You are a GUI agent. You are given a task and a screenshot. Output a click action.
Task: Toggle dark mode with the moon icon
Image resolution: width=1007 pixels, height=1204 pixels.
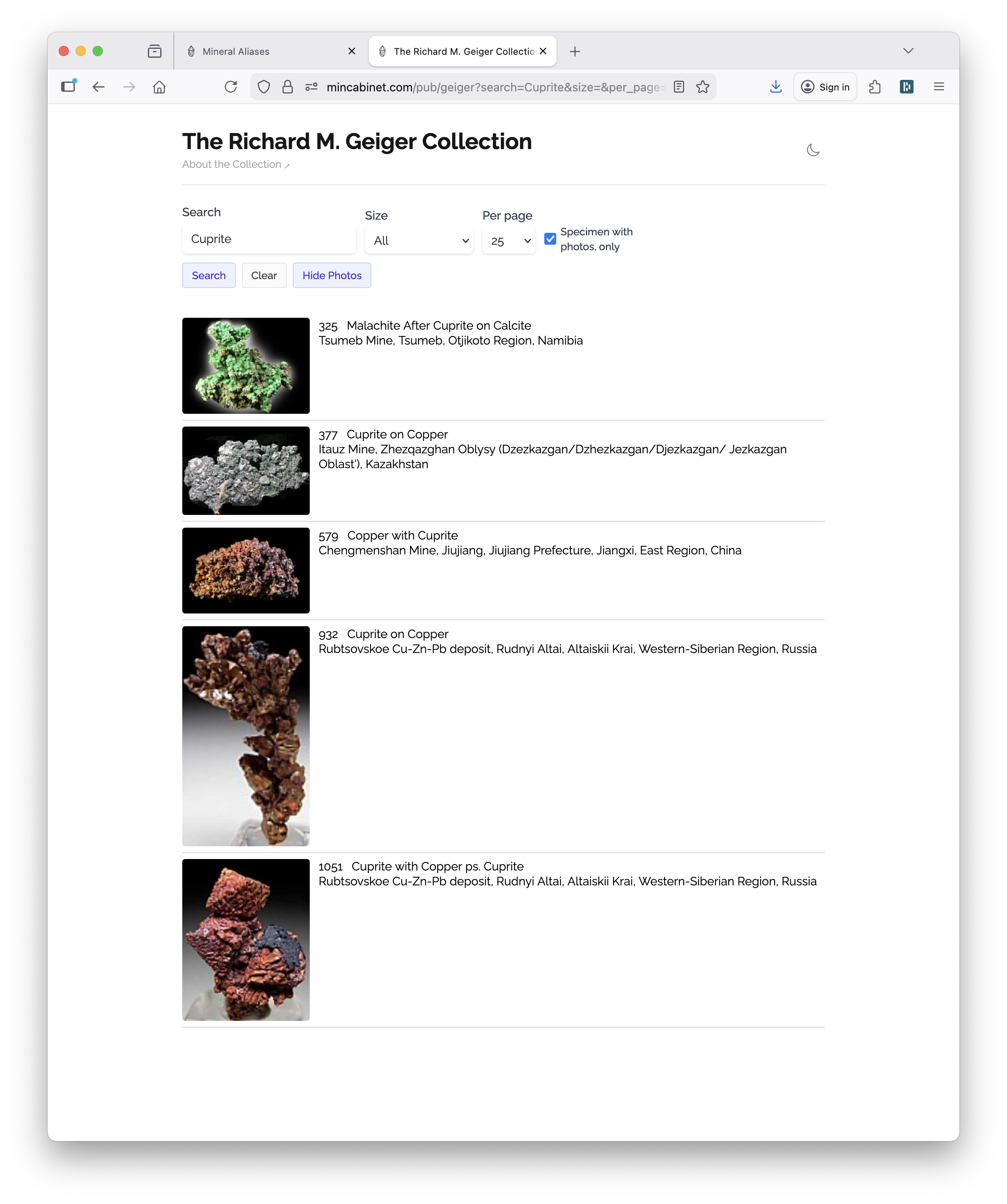812,150
